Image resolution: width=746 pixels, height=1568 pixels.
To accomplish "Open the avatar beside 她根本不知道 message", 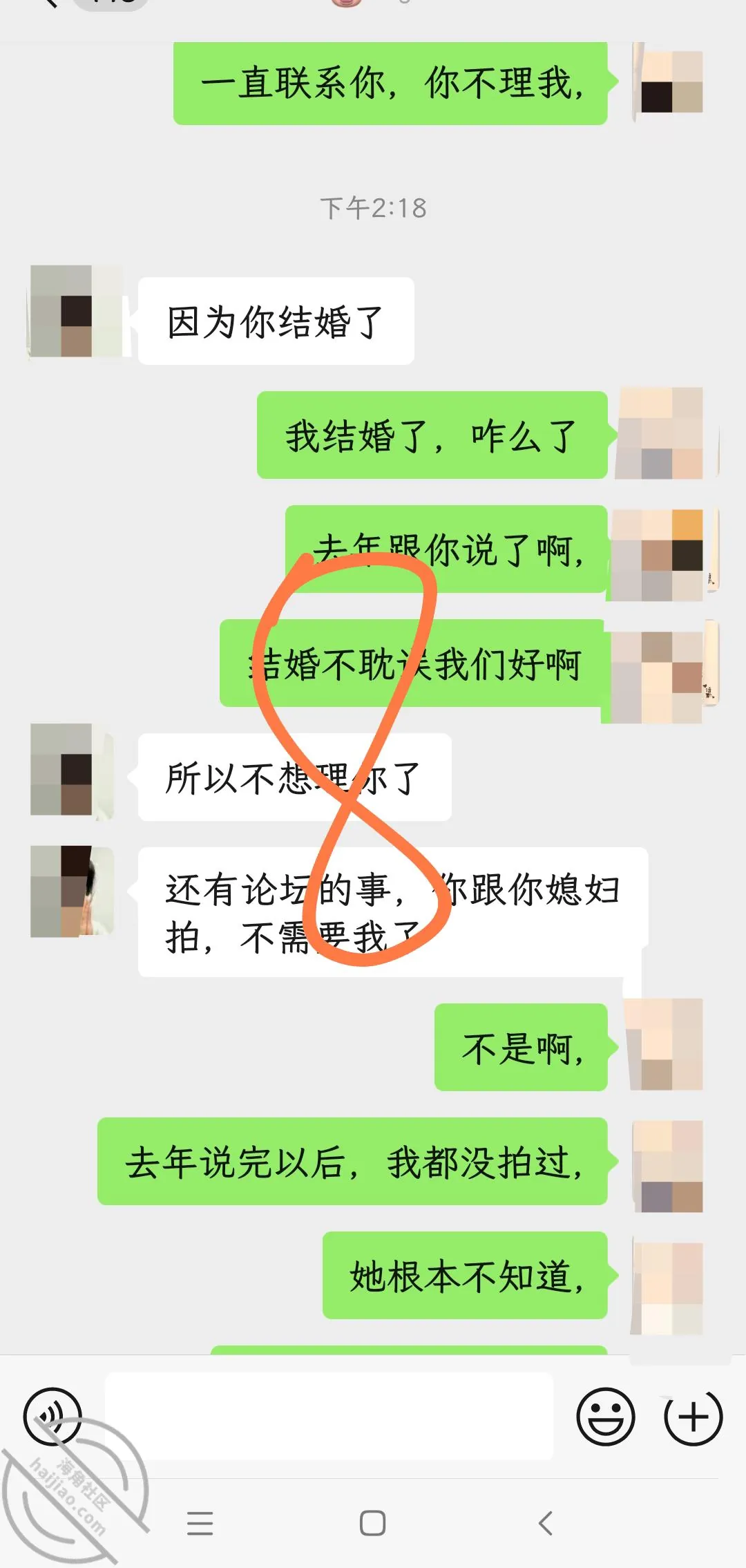I will point(669,1288).
